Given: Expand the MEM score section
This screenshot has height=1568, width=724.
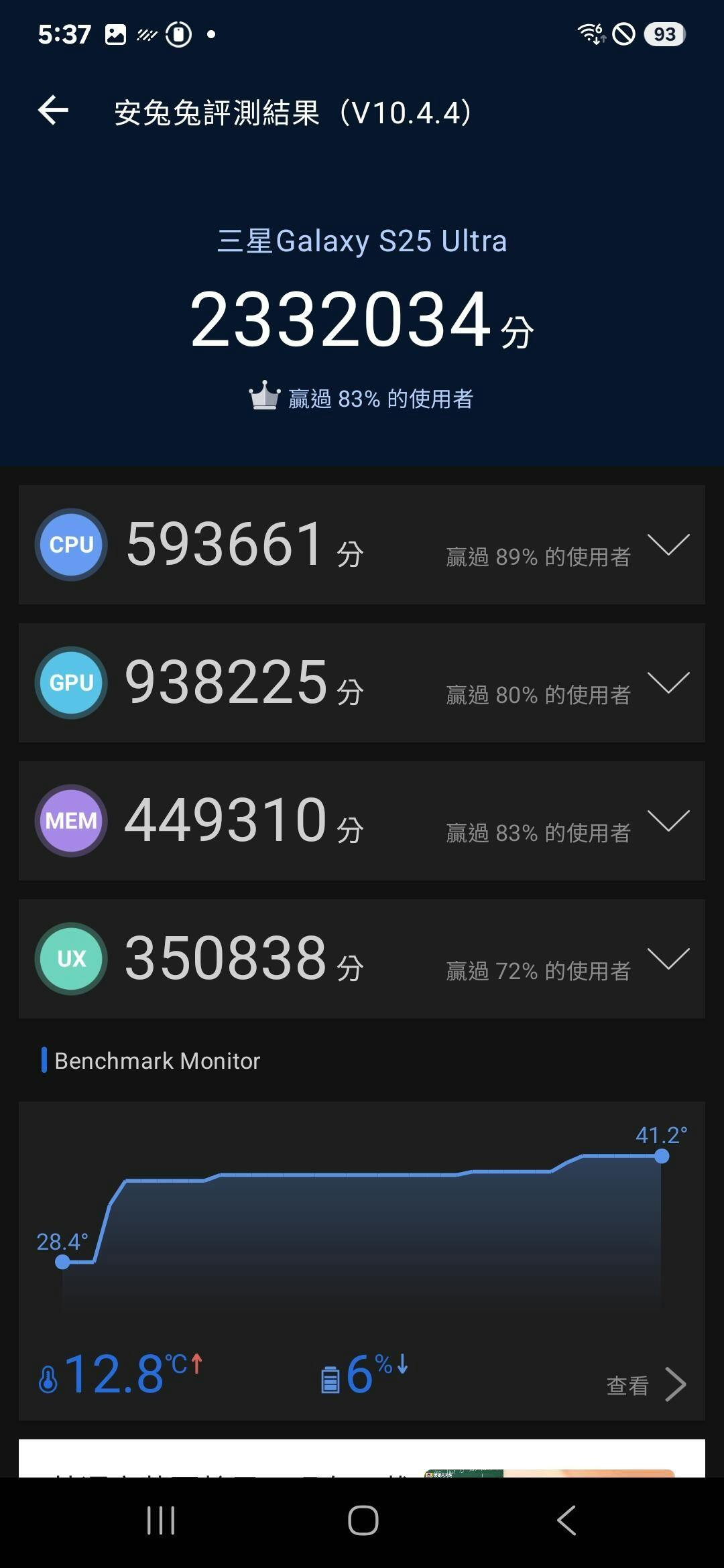Looking at the screenshot, I should click(x=668, y=821).
